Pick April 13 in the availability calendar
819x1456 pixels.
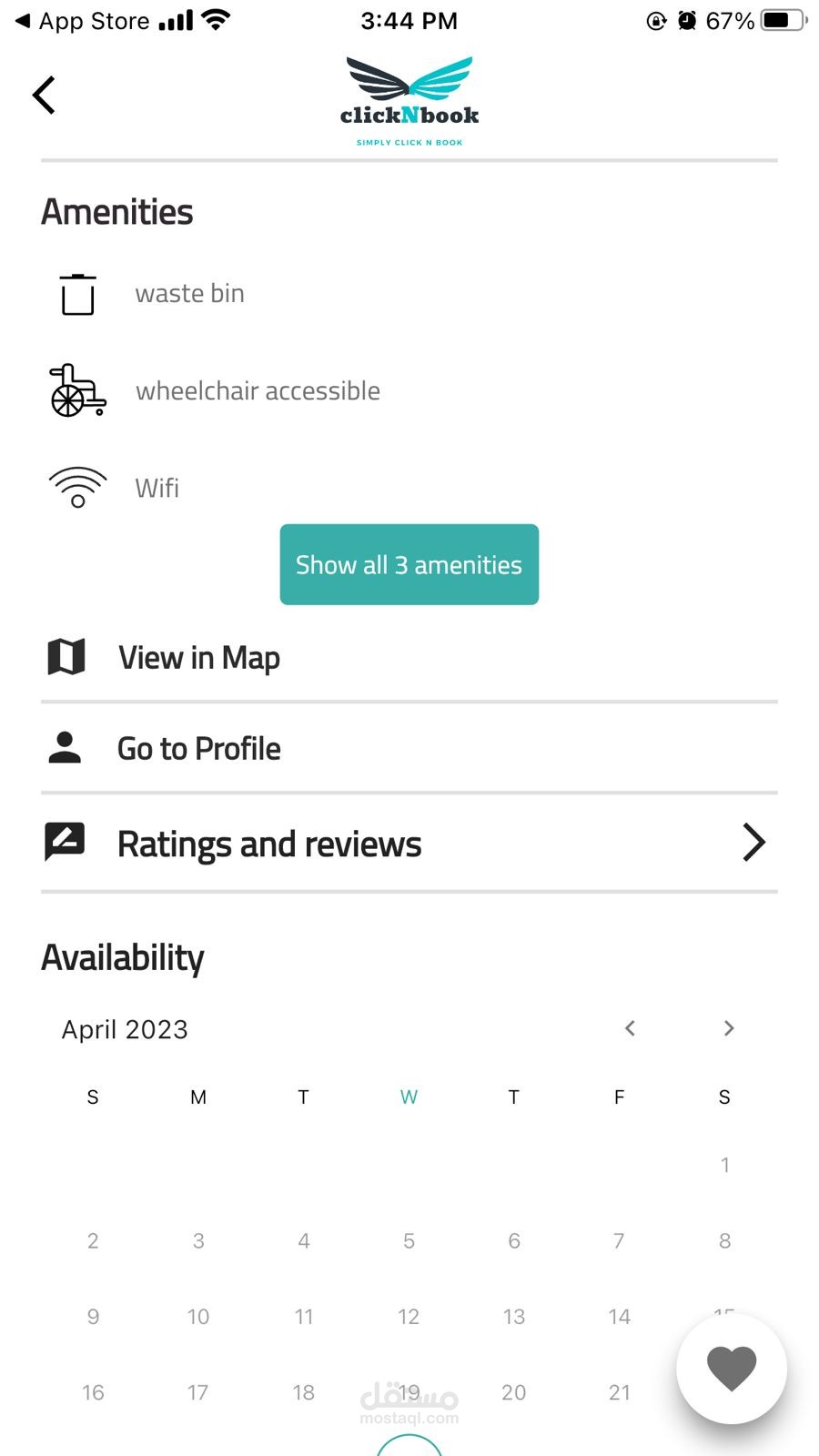point(514,1316)
